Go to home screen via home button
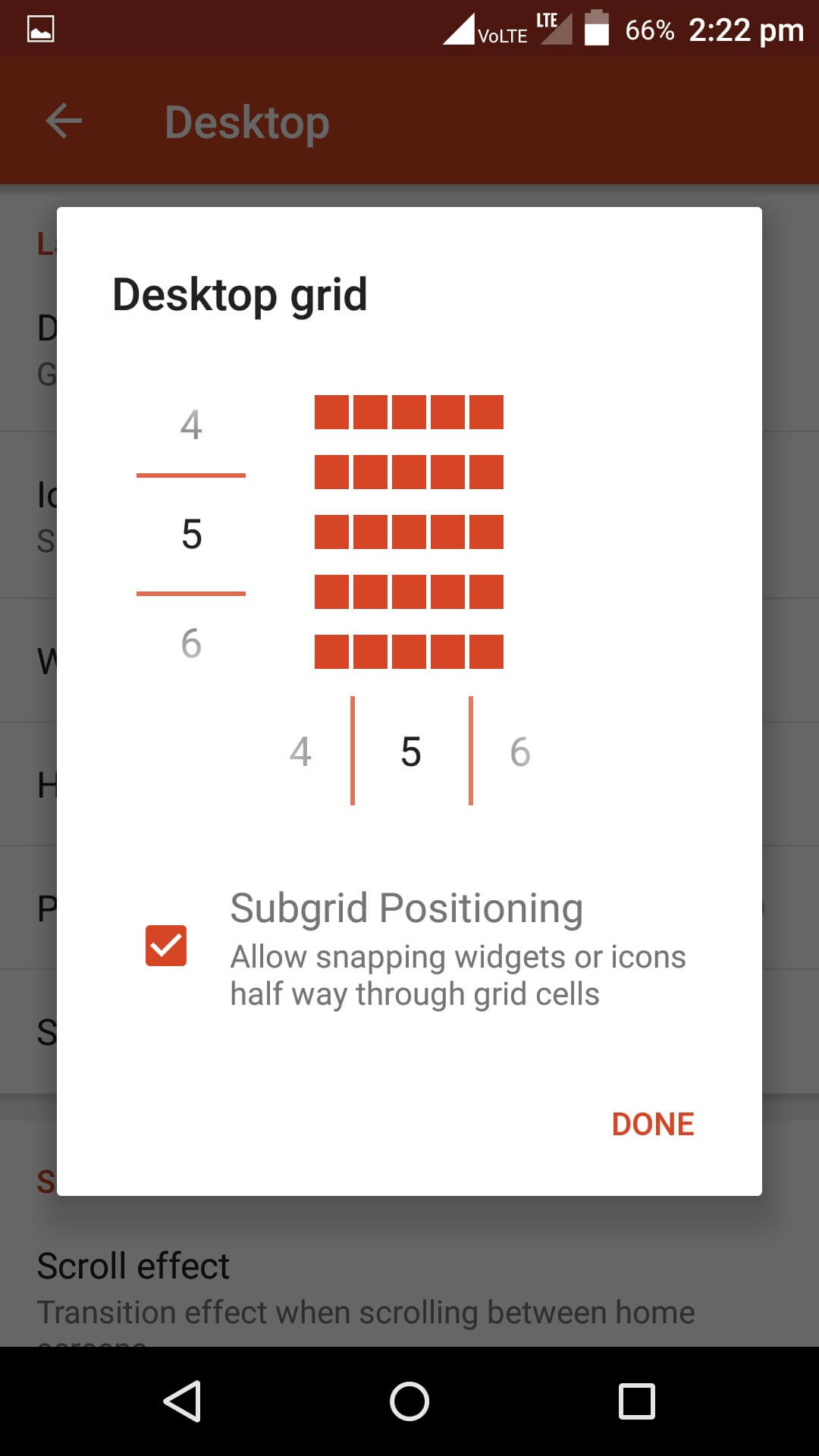Viewport: 819px width, 1456px height. (409, 1401)
